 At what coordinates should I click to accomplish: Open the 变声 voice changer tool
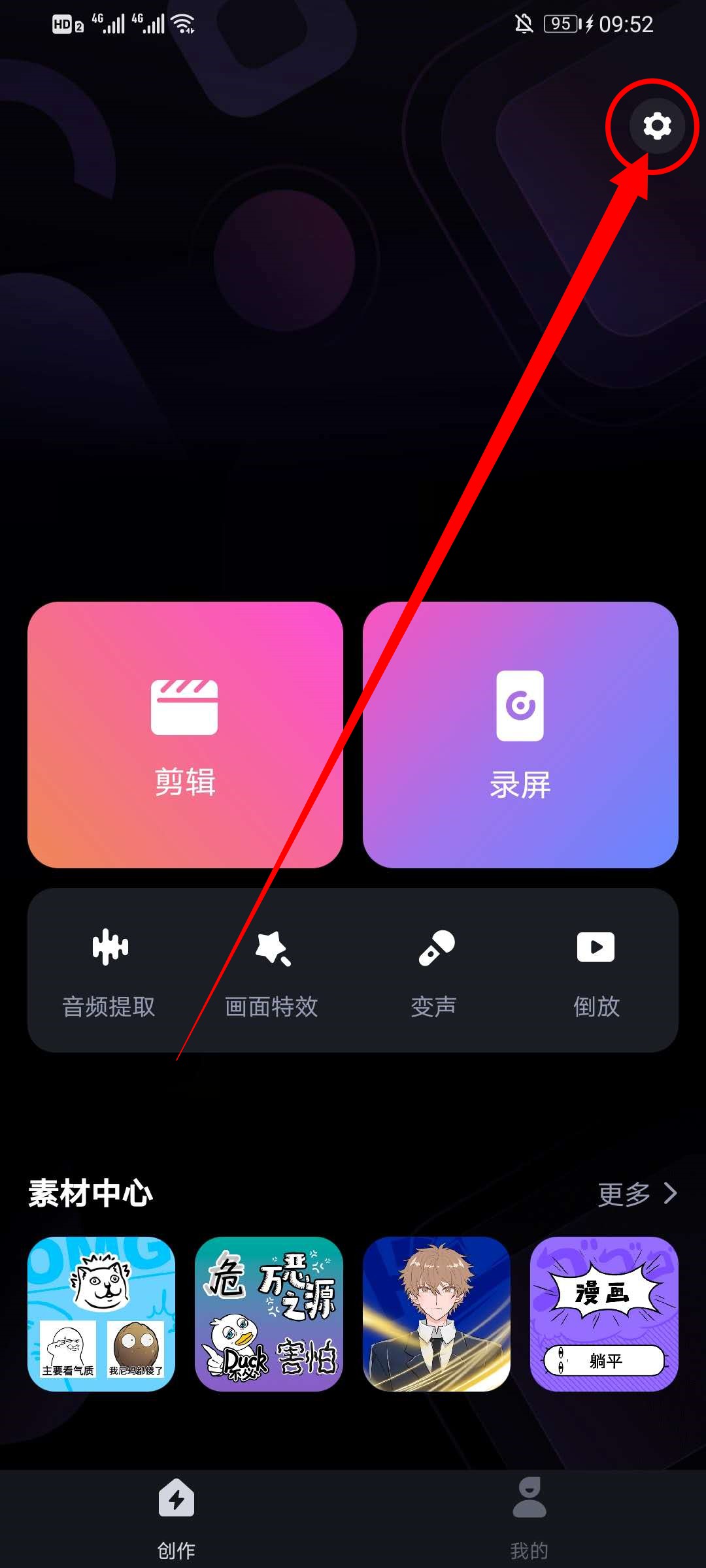tap(434, 971)
